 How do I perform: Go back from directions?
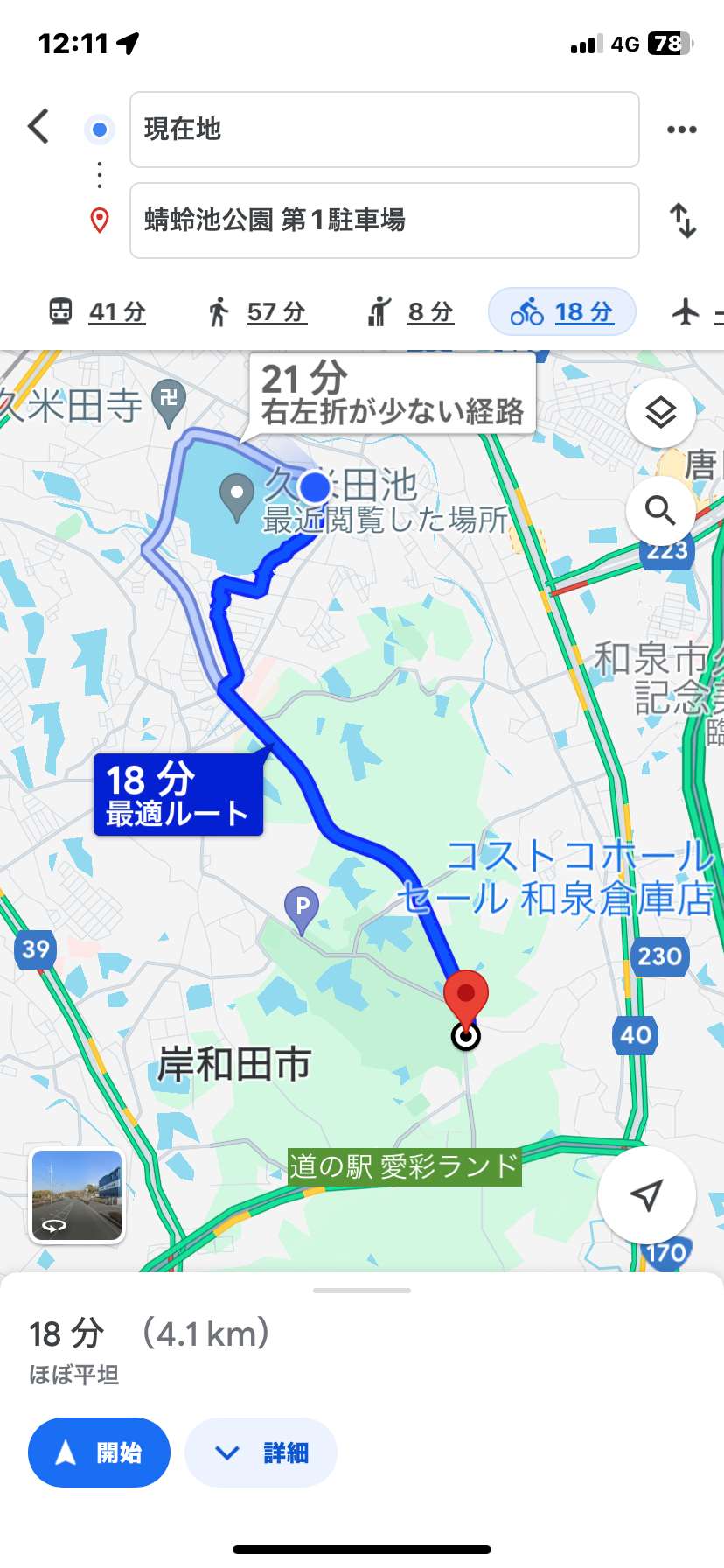(x=38, y=127)
